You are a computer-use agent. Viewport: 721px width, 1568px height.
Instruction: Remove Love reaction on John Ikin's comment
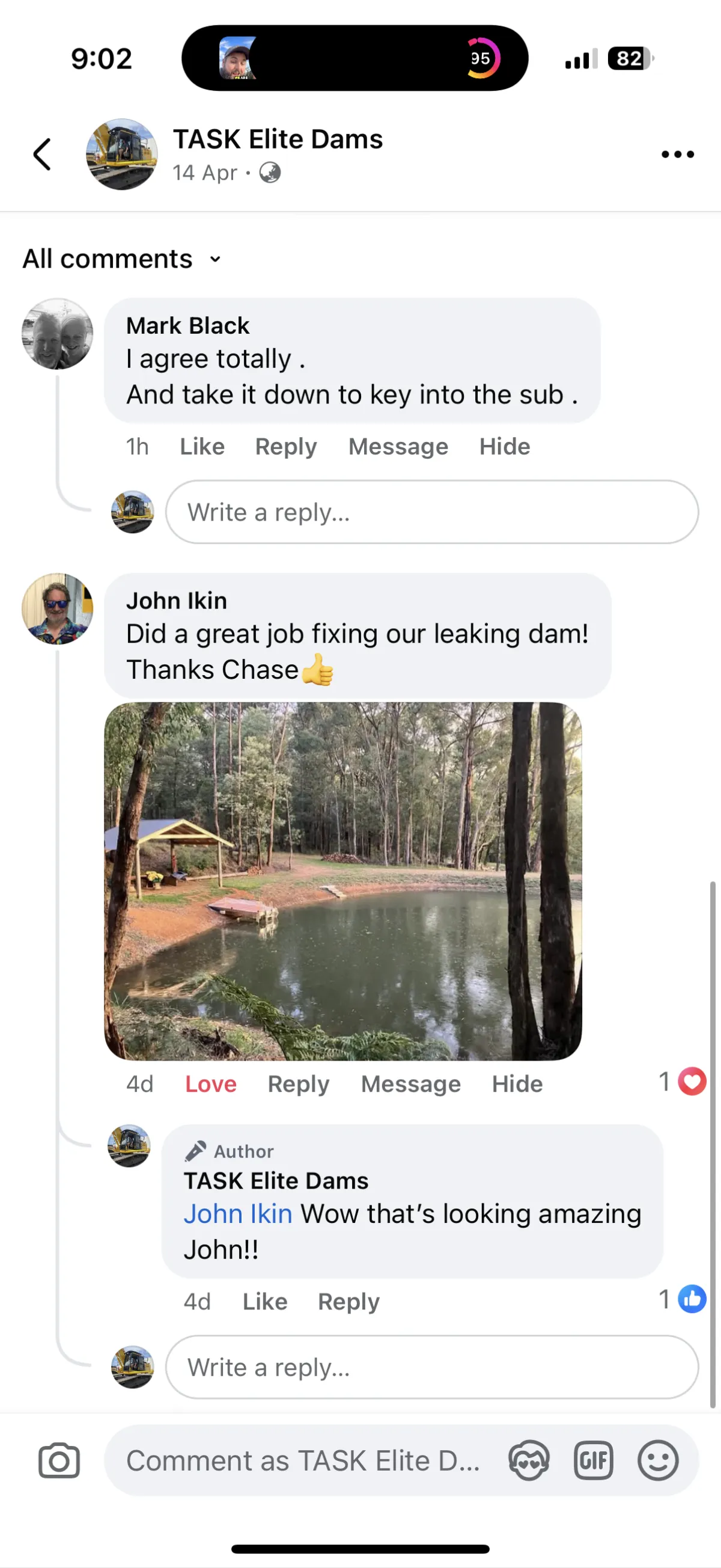pyautogui.click(x=210, y=1084)
